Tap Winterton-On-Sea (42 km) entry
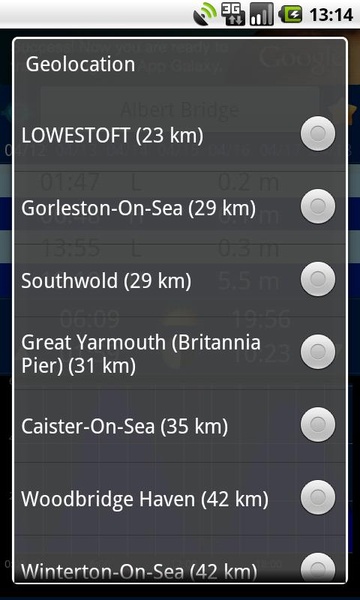The width and height of the screenshot is (360, 600). point(180,558)
